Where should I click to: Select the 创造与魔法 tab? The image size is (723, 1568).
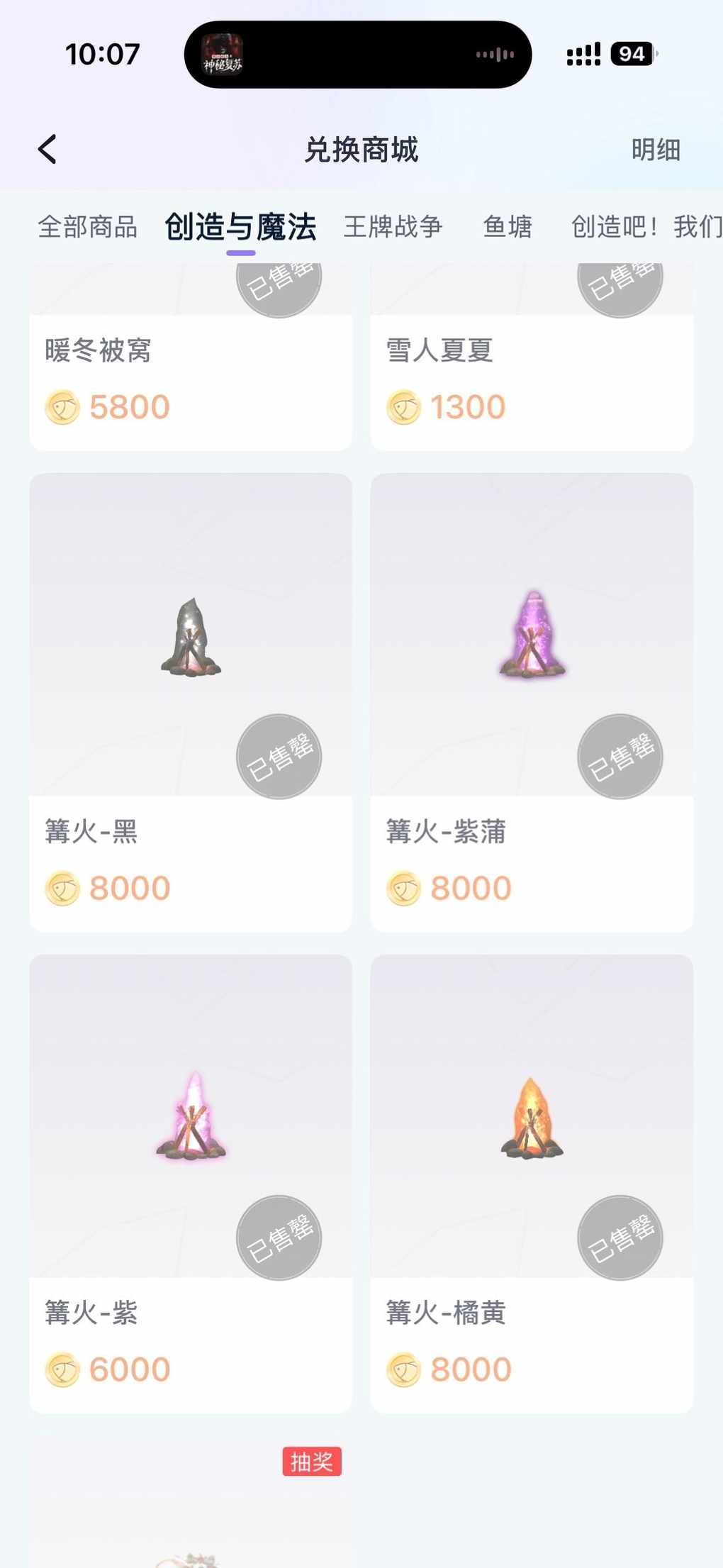tap(240, 227)
